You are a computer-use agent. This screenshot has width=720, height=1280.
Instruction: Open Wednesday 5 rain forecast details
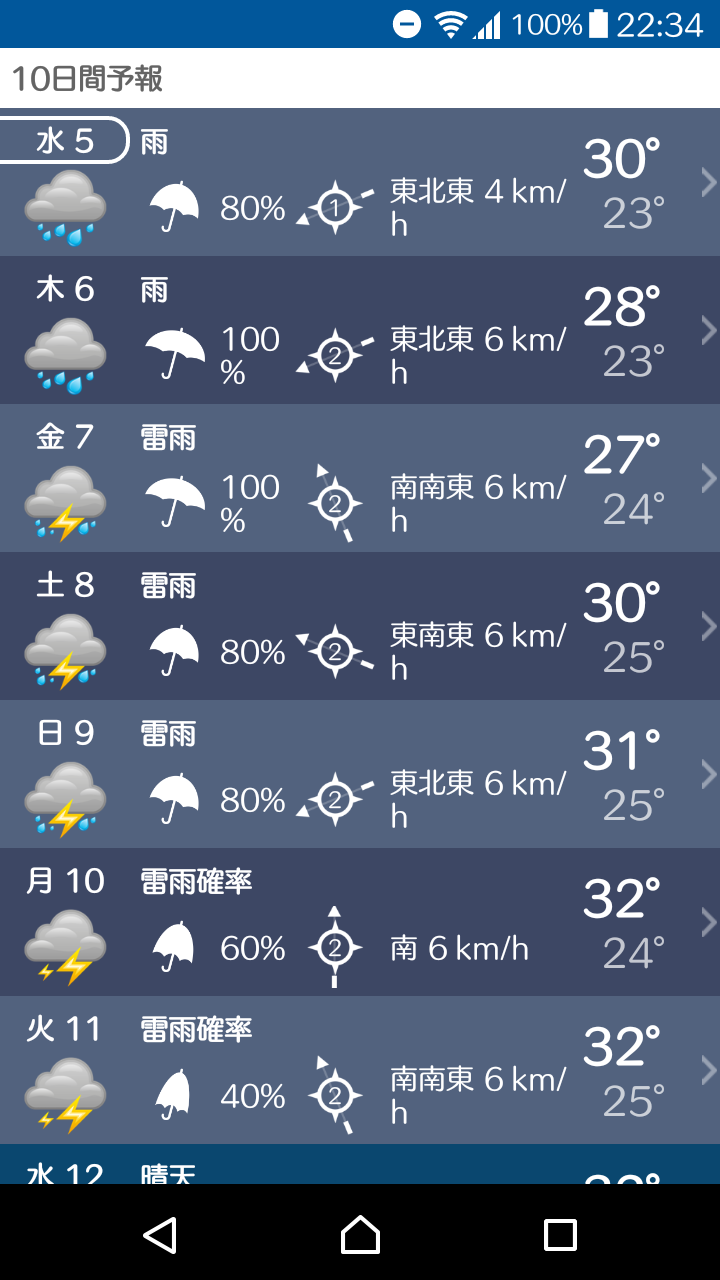360,182
